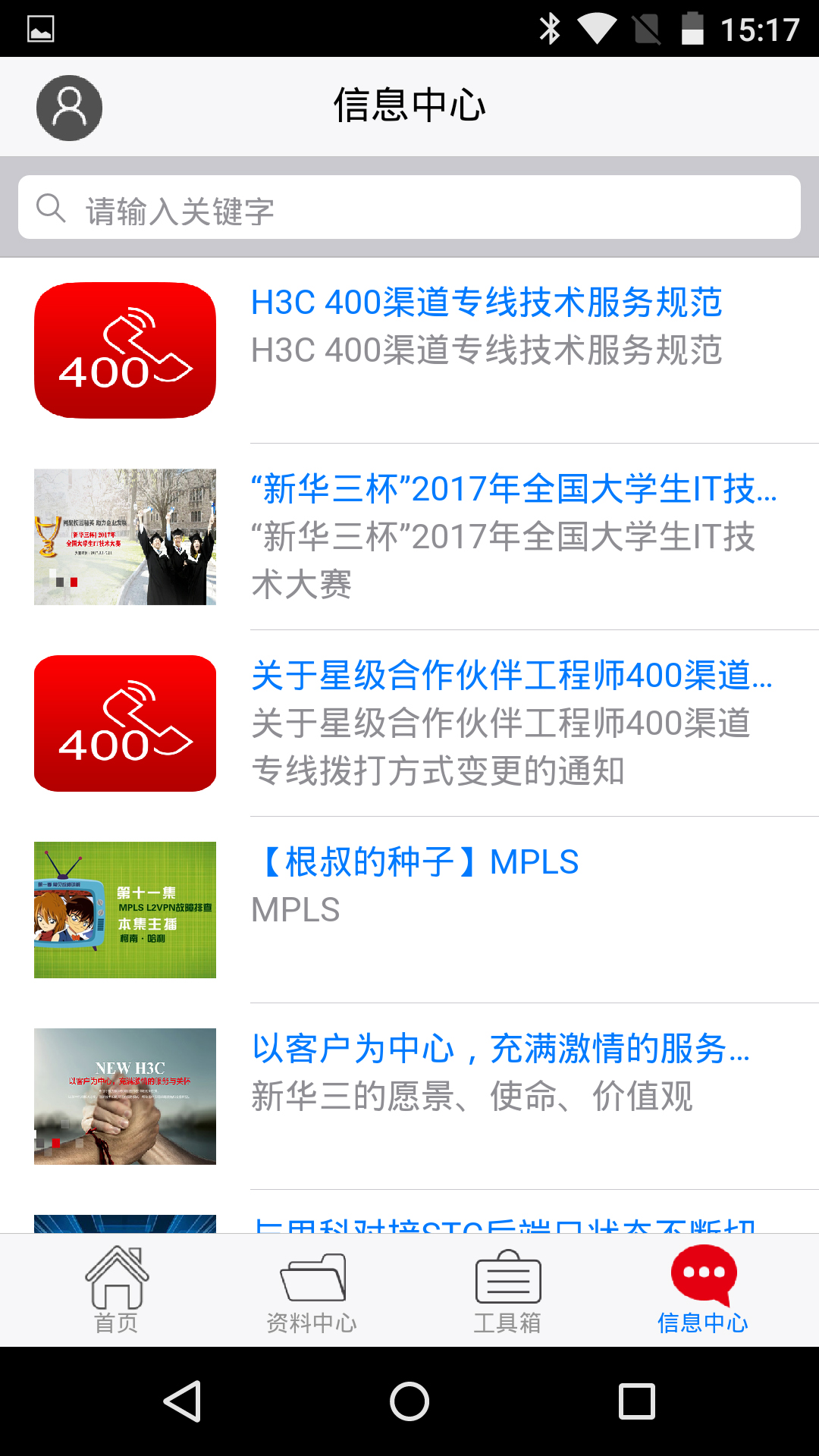Go back using the system back button
Image resolution: width=819 pixels, height=1456 pixels.
(182, 1401)
